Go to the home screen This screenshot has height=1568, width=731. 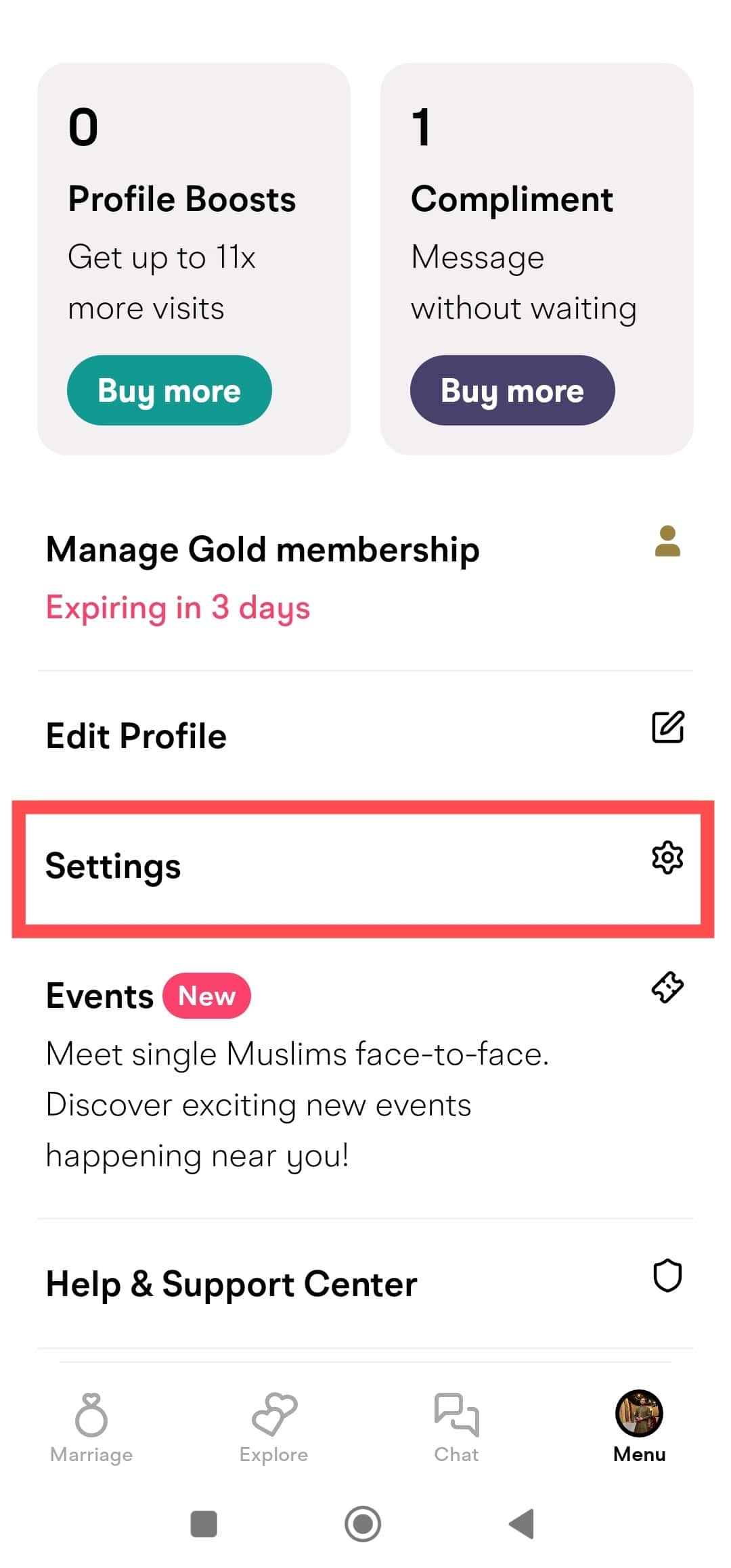tap(363, 1524)
